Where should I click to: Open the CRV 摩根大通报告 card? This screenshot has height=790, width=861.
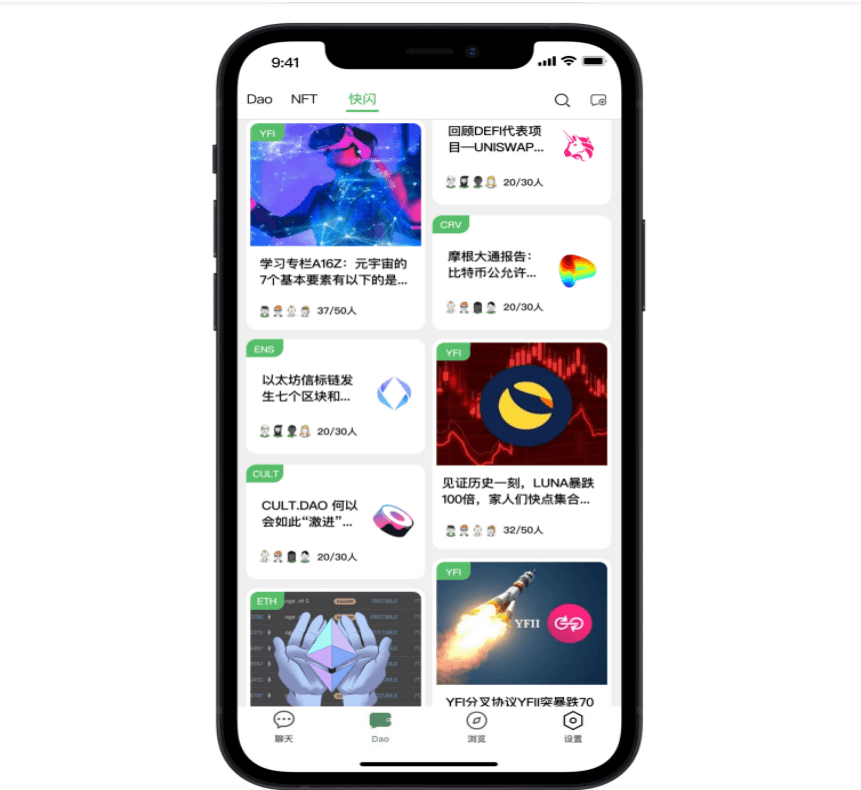[521, 273]
